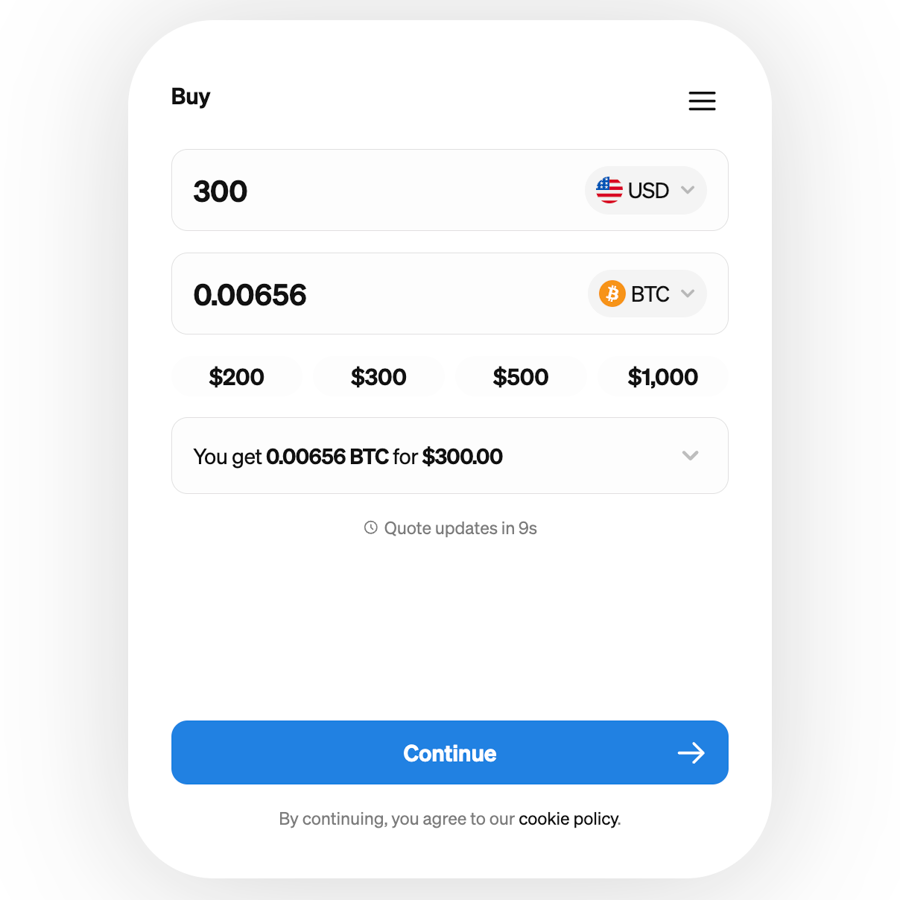The width and height of the screenshot is (900, 900).
Task: Open the hamburger menu
Action: click(x=702, y=101)
